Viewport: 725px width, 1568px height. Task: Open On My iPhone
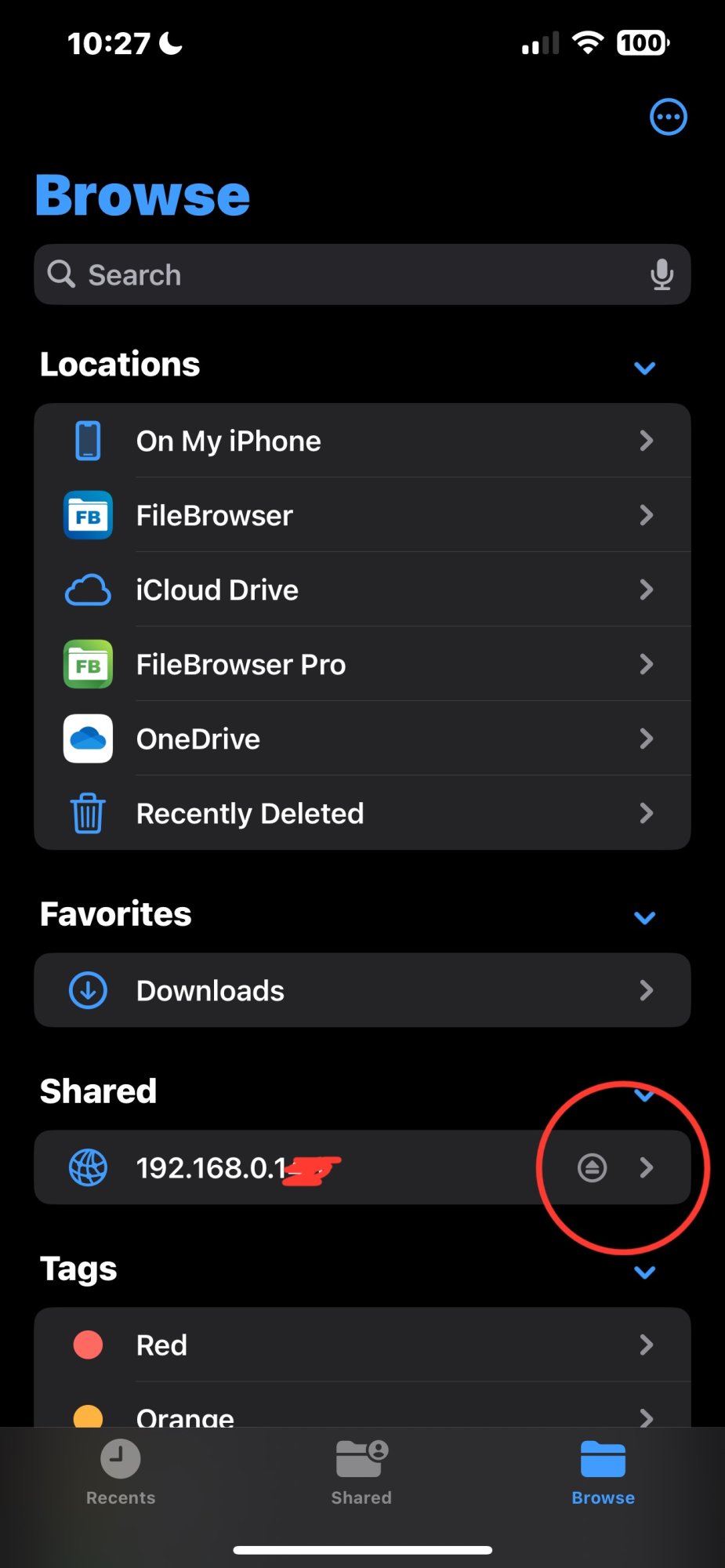point(362,441)
